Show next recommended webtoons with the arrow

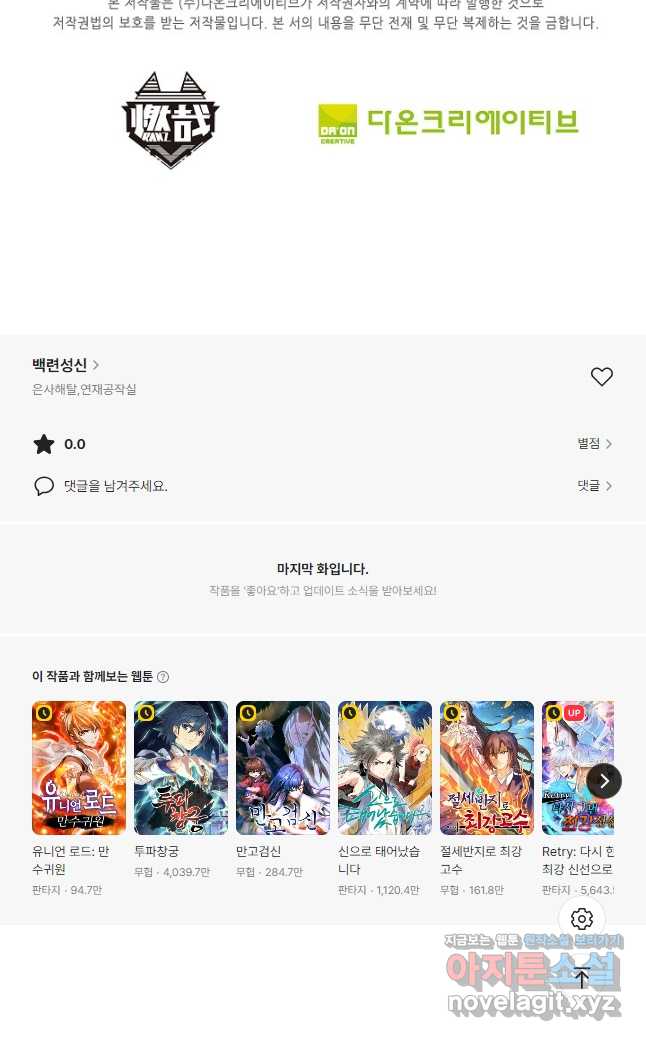(x=604, y=781)
